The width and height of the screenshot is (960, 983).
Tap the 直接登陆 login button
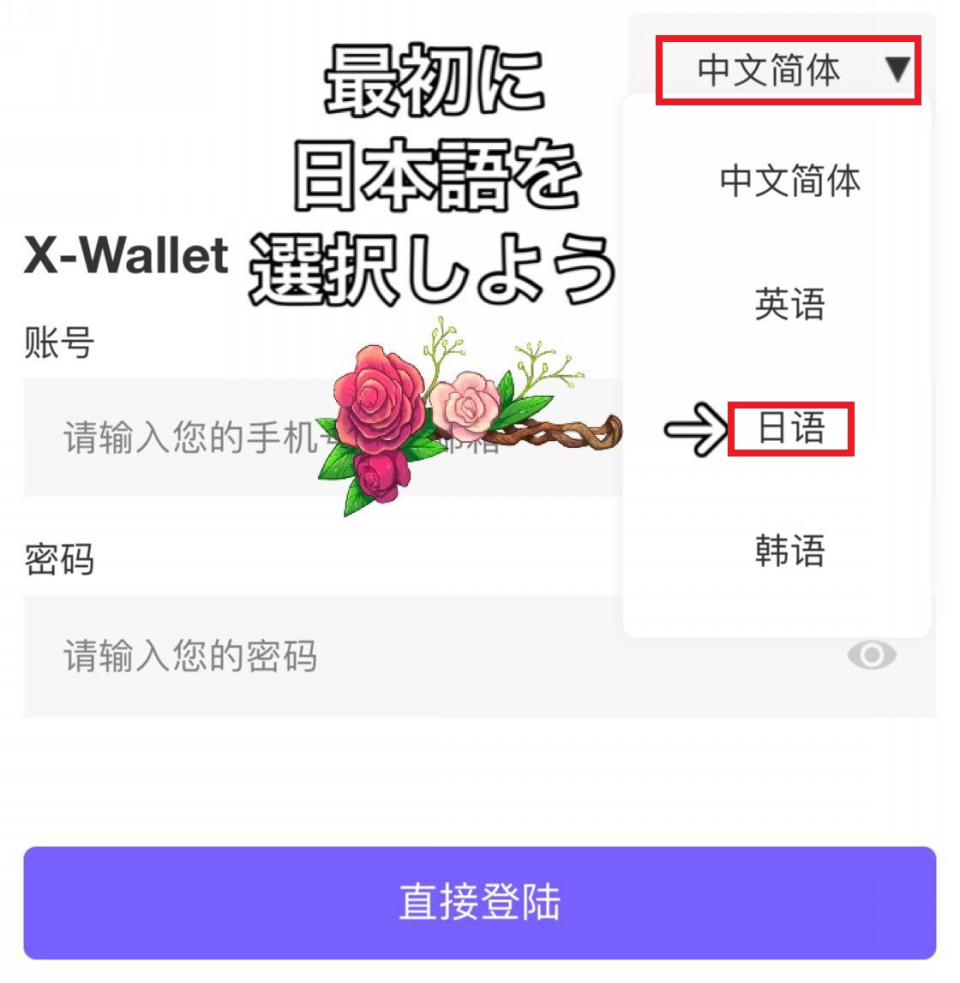[x=480, y=902]
